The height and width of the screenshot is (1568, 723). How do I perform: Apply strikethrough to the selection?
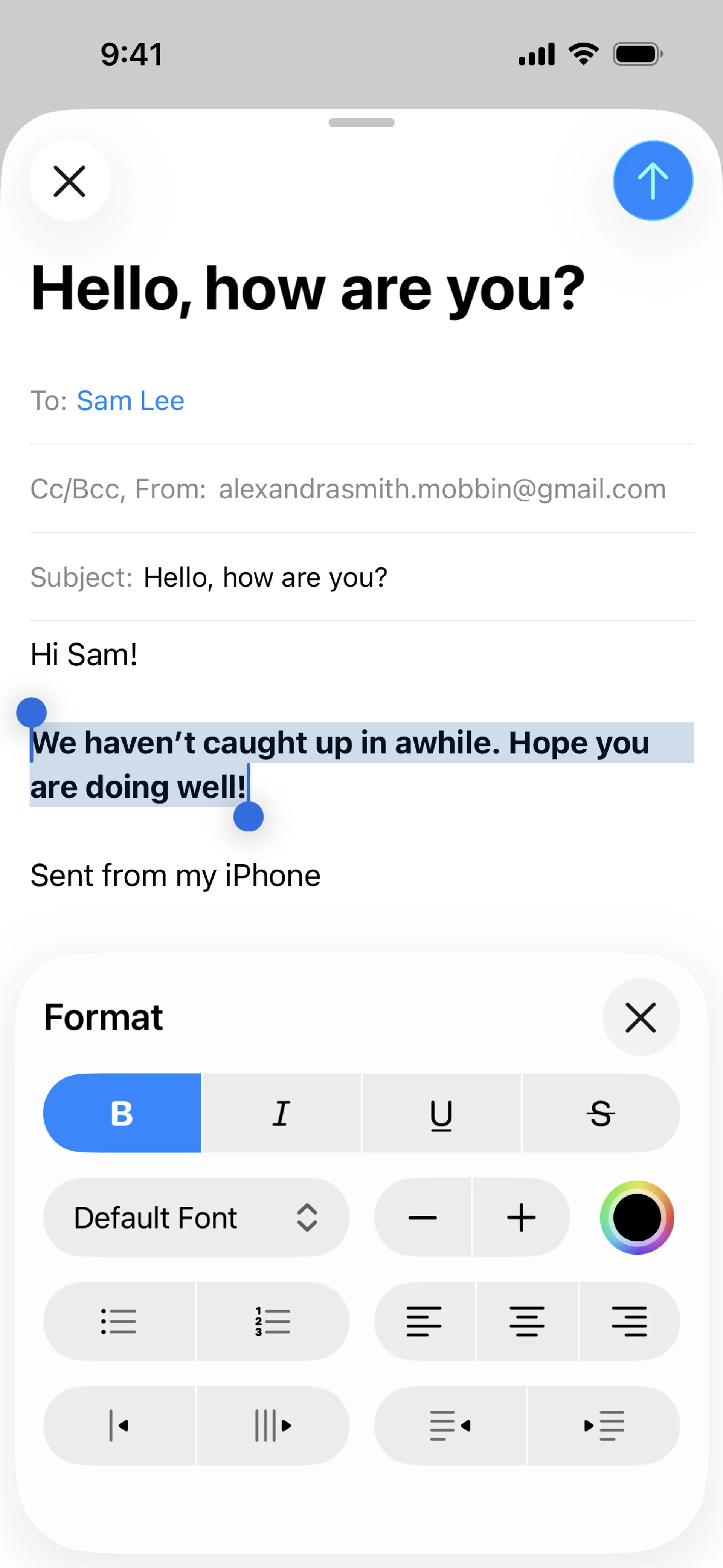(601, 1113)
